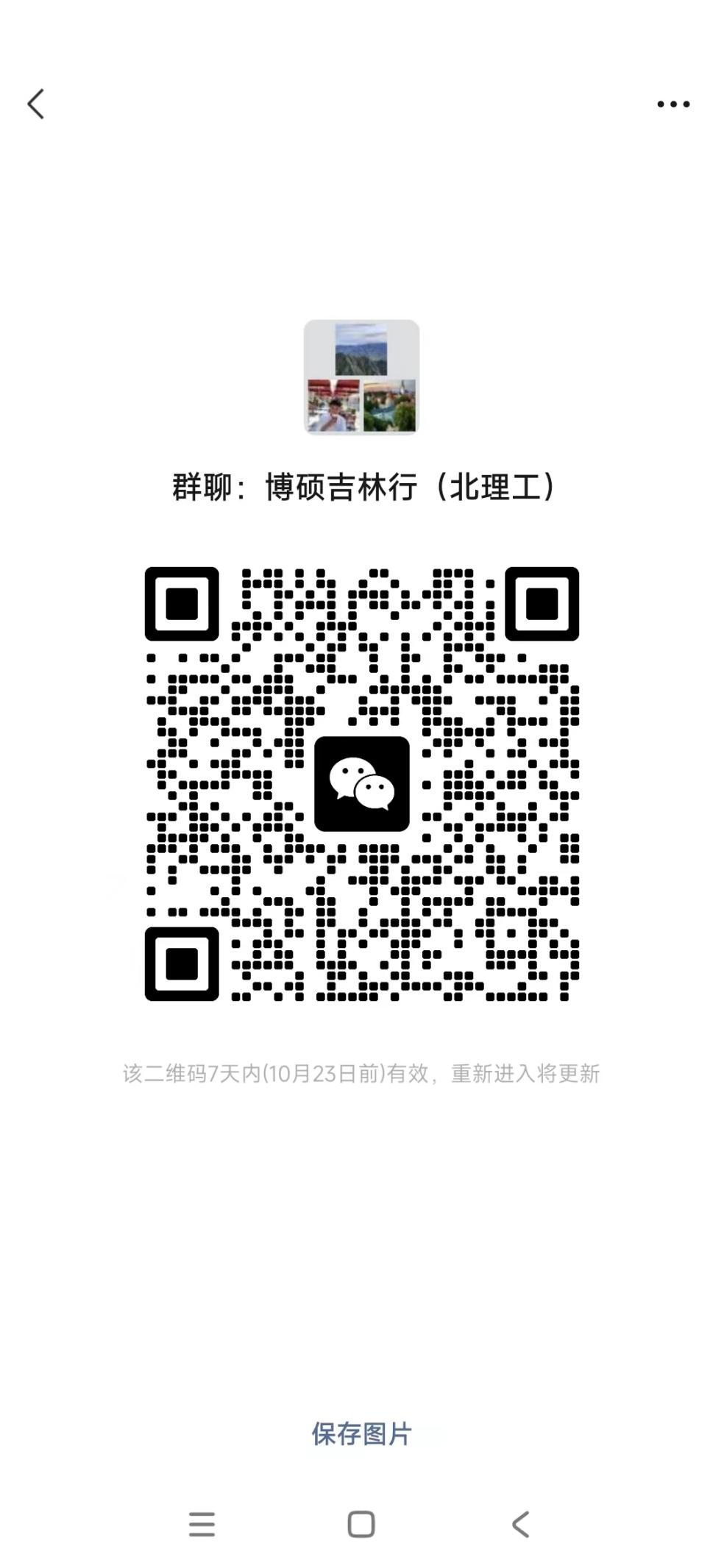Viewport: 724px width, 1568px height.
Task: Tap 保存图片 to save the image
Action: [361, 1433]
